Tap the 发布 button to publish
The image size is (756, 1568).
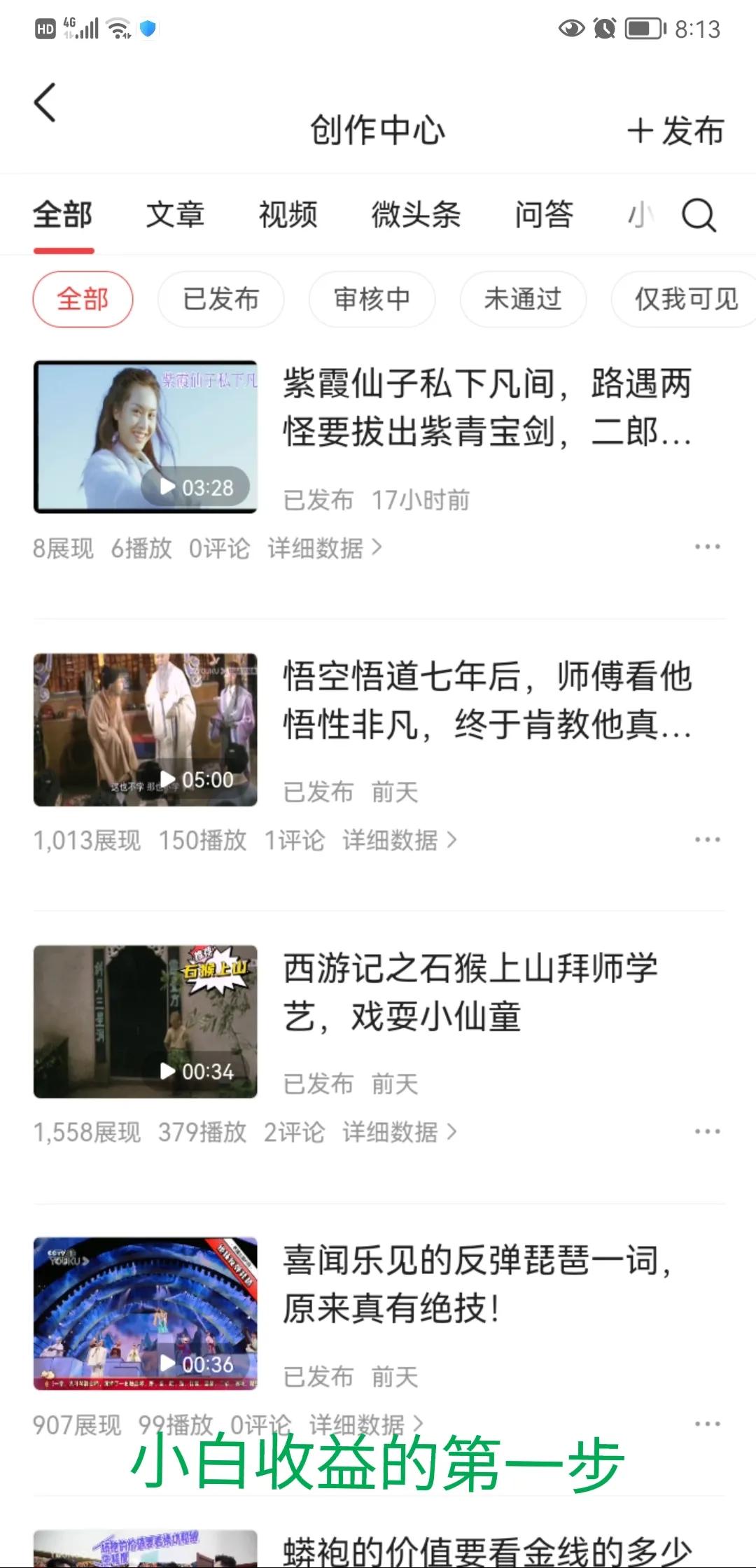(675, 132)
